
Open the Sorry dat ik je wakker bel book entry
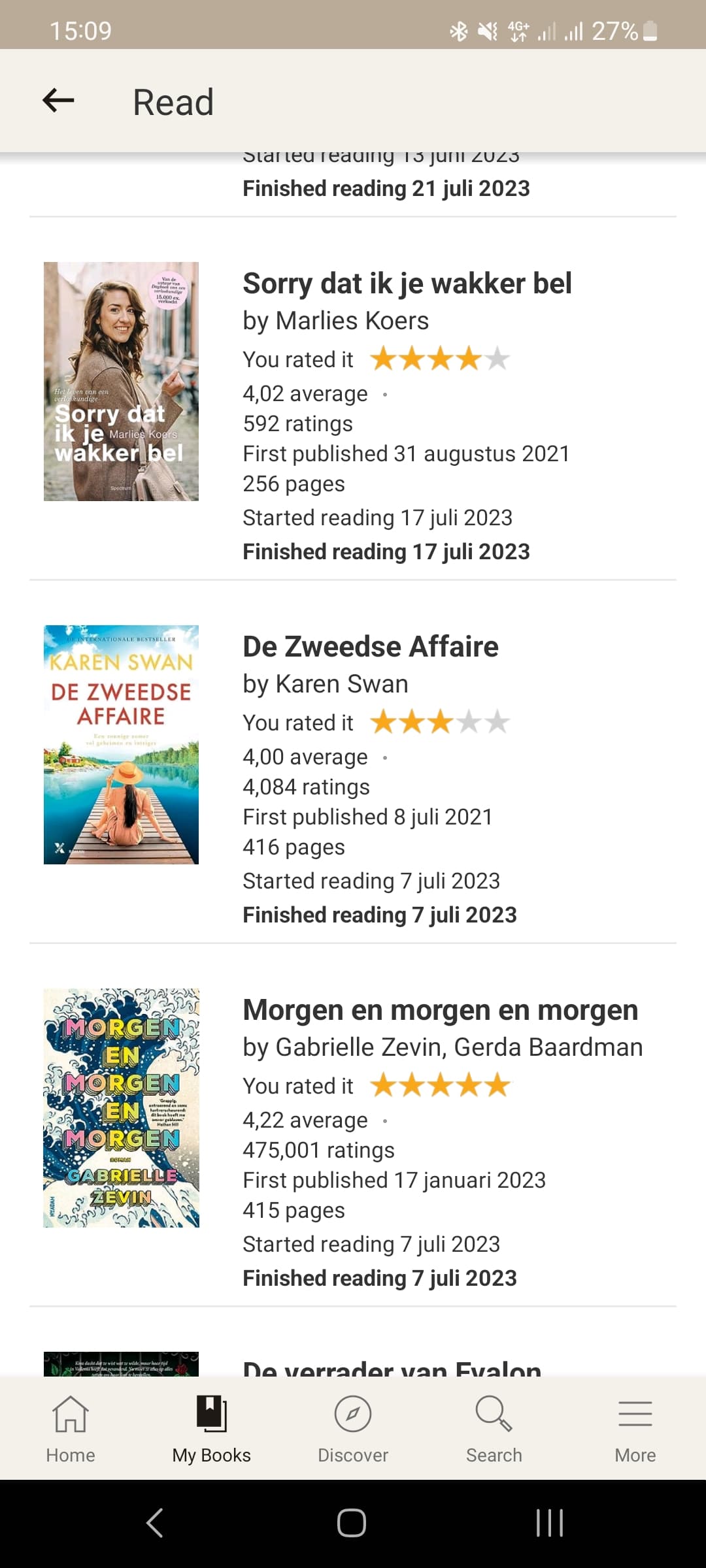pos(353,399)
